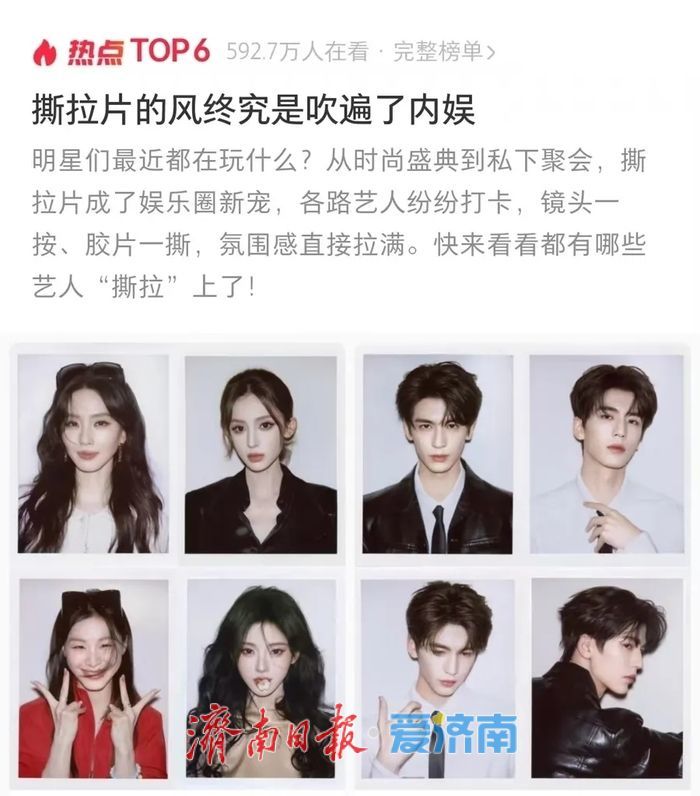Open the full ranking list 完整榜单
Viewport: 700px width, 796px height.
coord(443,52)
